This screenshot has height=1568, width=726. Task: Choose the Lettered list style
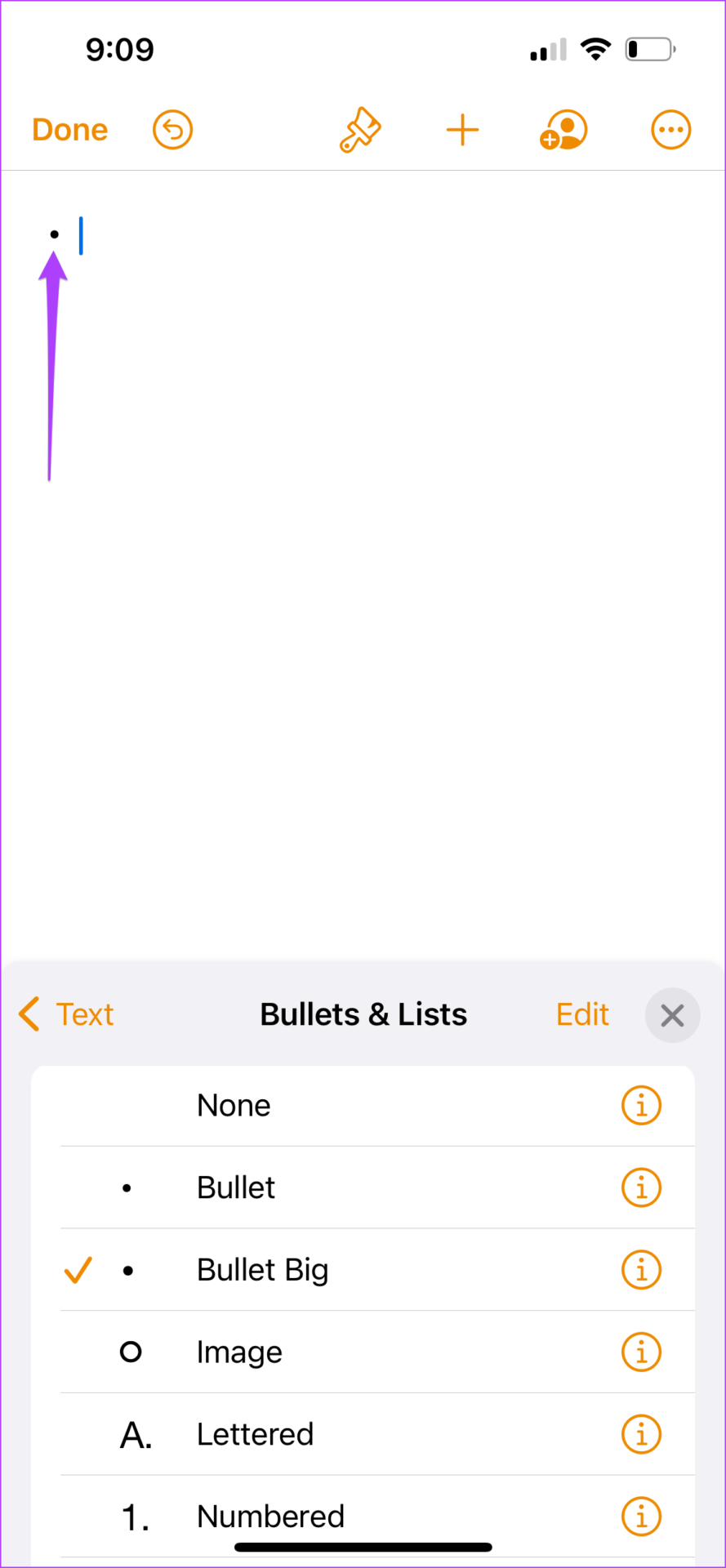[x=363, y=1434]
